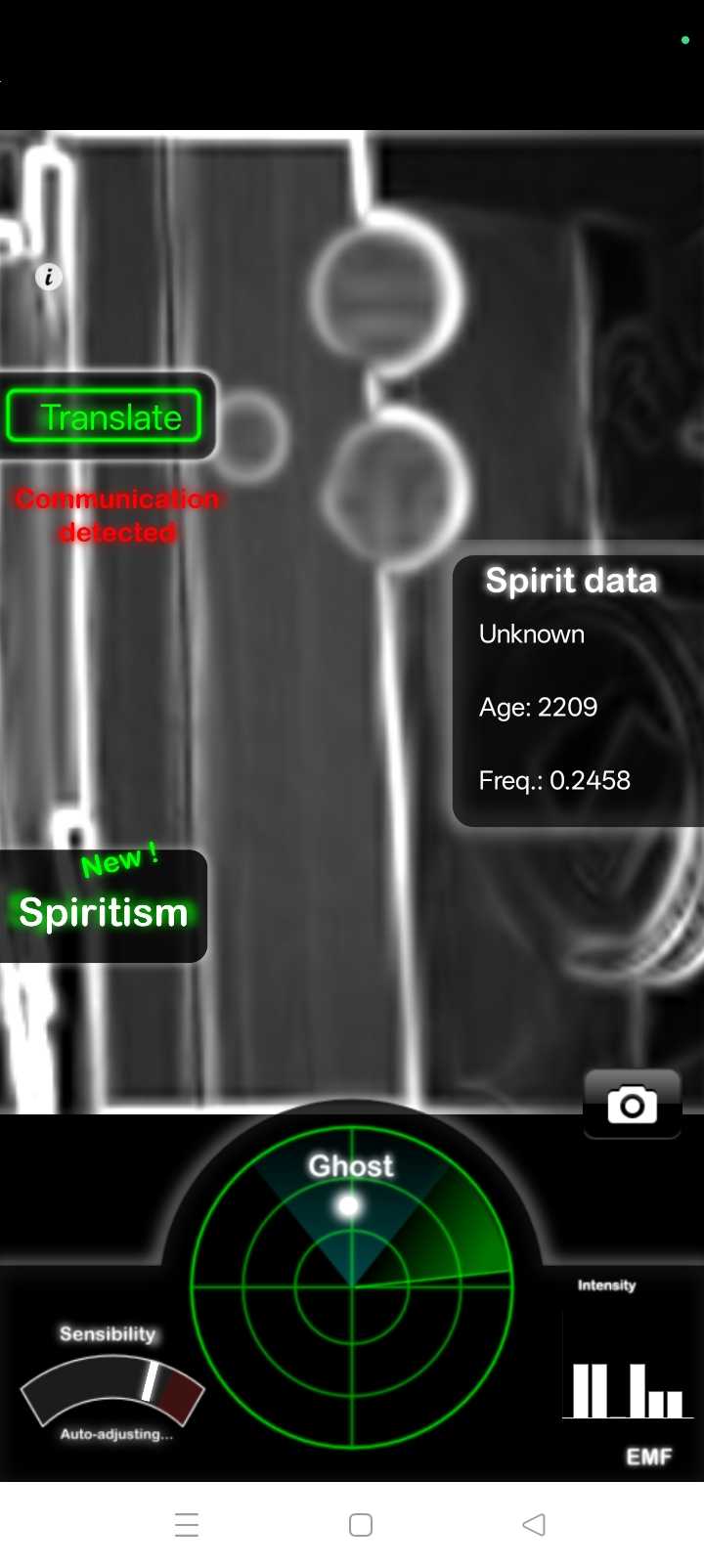Open the new Spiritism feature

(x=103, y=910)
